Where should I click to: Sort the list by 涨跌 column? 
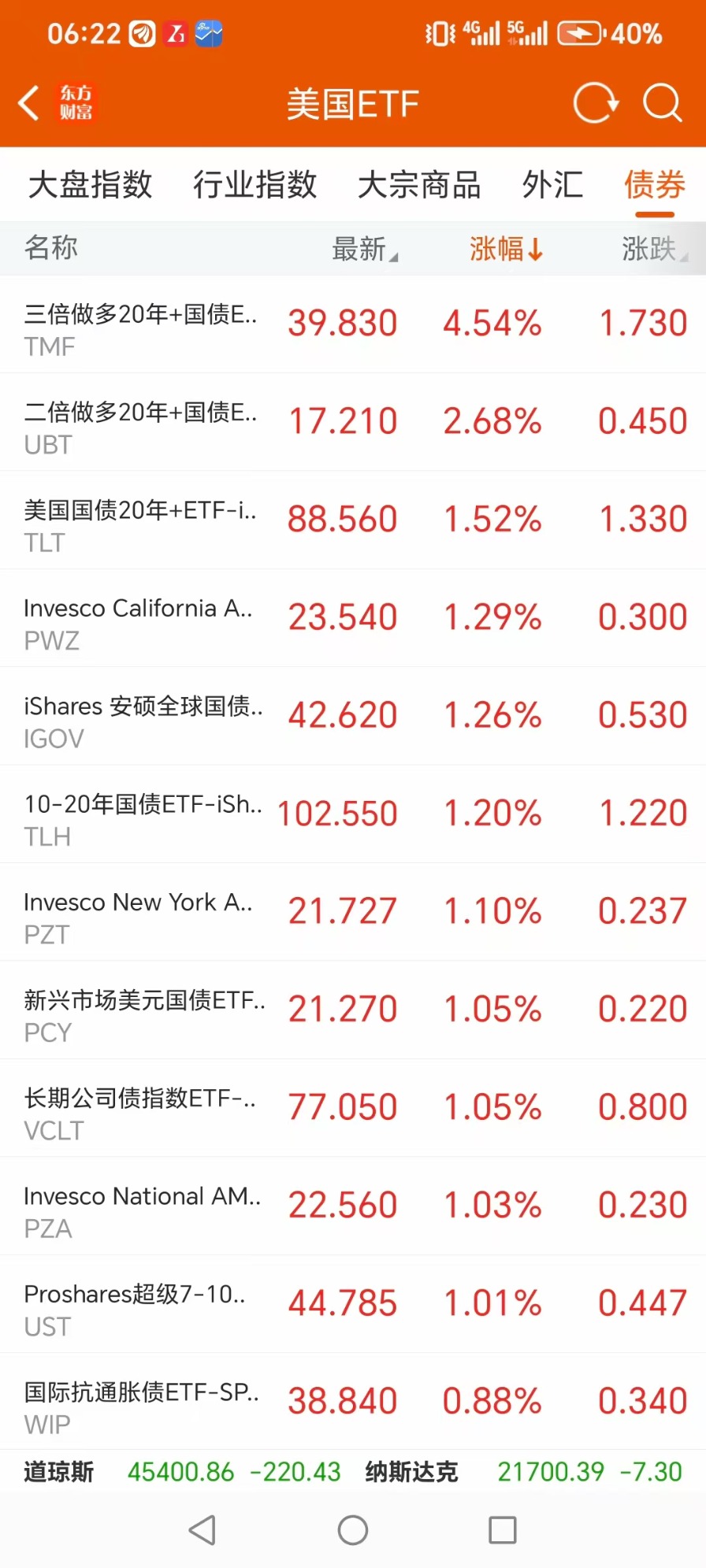pos(654,249)
